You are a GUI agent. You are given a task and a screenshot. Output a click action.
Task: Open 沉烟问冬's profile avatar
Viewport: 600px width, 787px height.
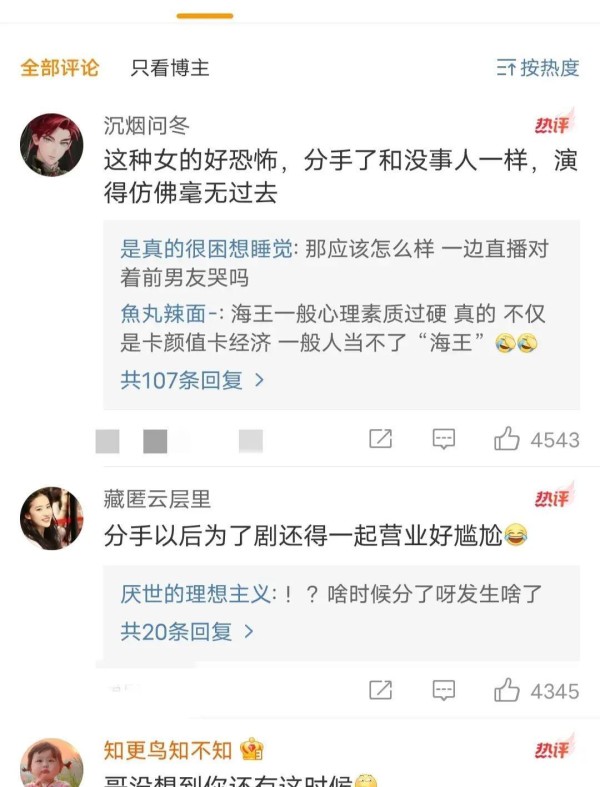(51, 145)
